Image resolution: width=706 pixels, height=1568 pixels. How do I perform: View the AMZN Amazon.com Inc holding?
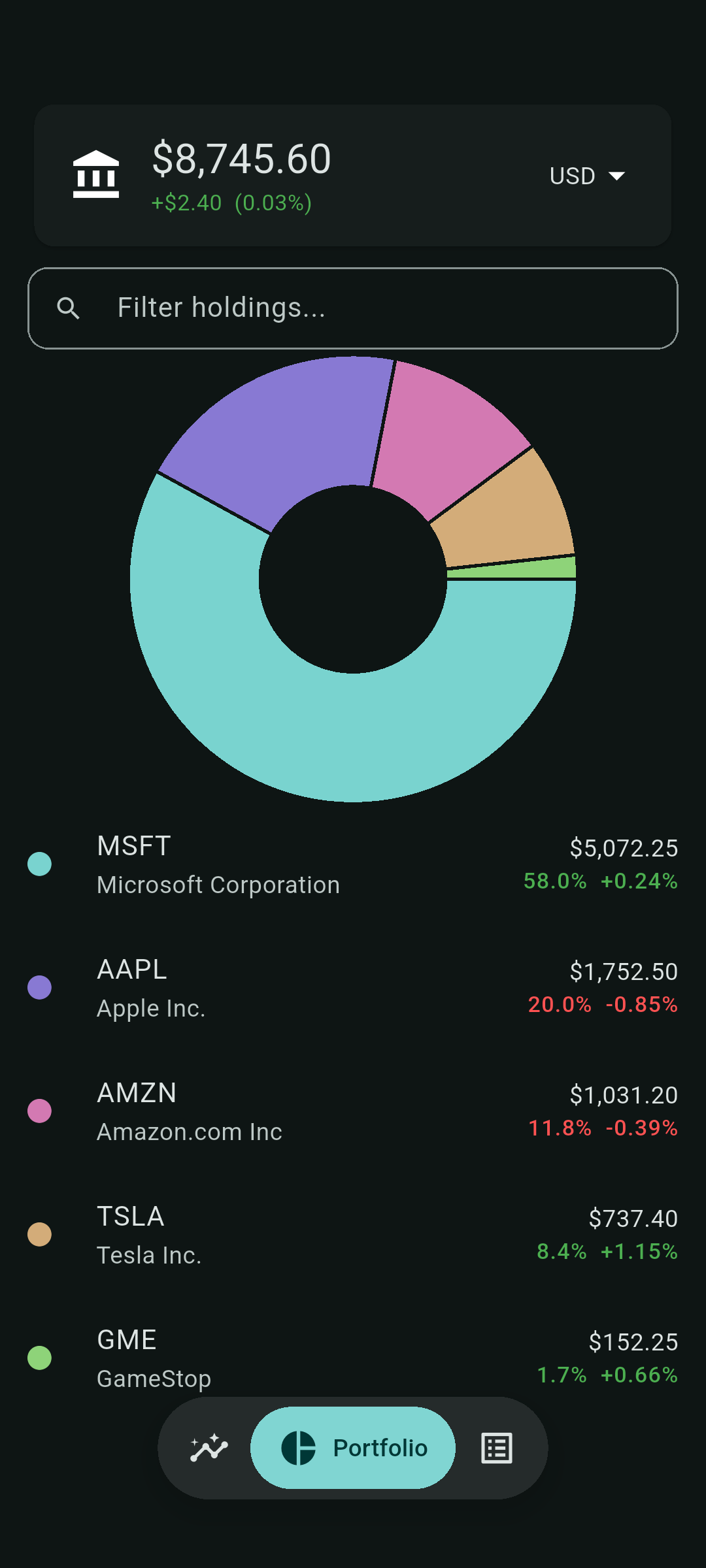(353, 1111)
